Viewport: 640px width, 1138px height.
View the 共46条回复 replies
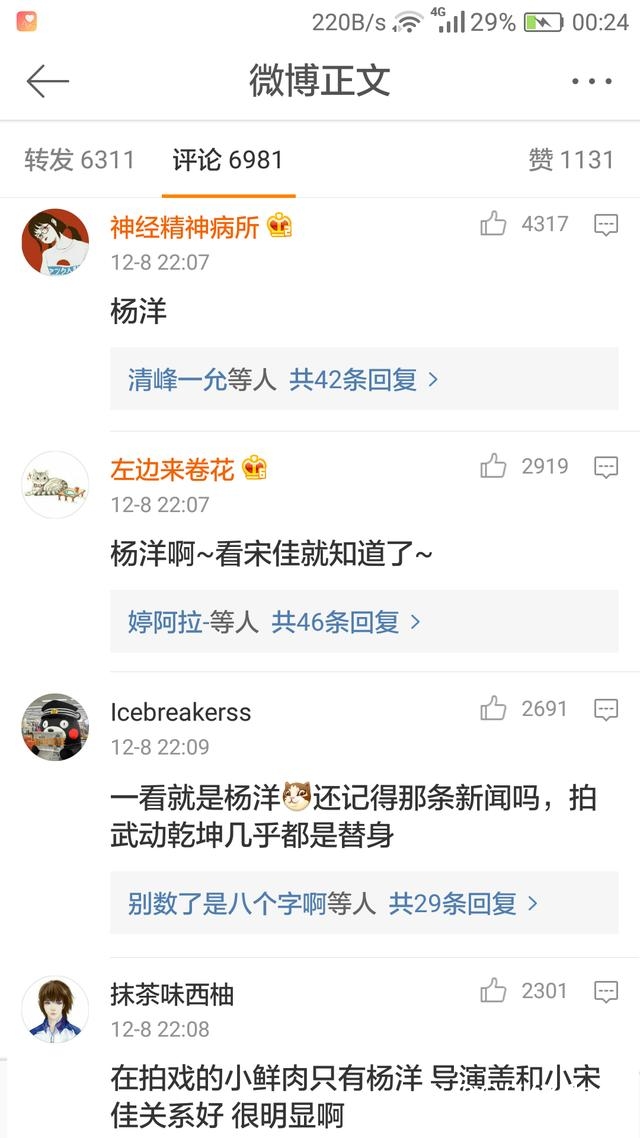click(346, 622)
